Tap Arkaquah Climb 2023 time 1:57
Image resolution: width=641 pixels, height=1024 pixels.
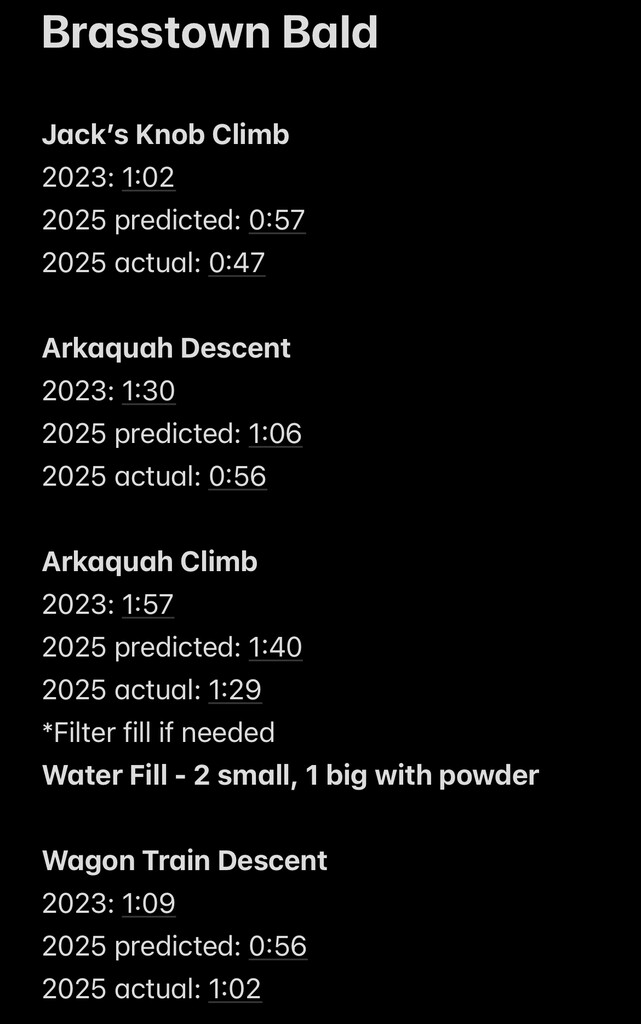coord(148,605)
